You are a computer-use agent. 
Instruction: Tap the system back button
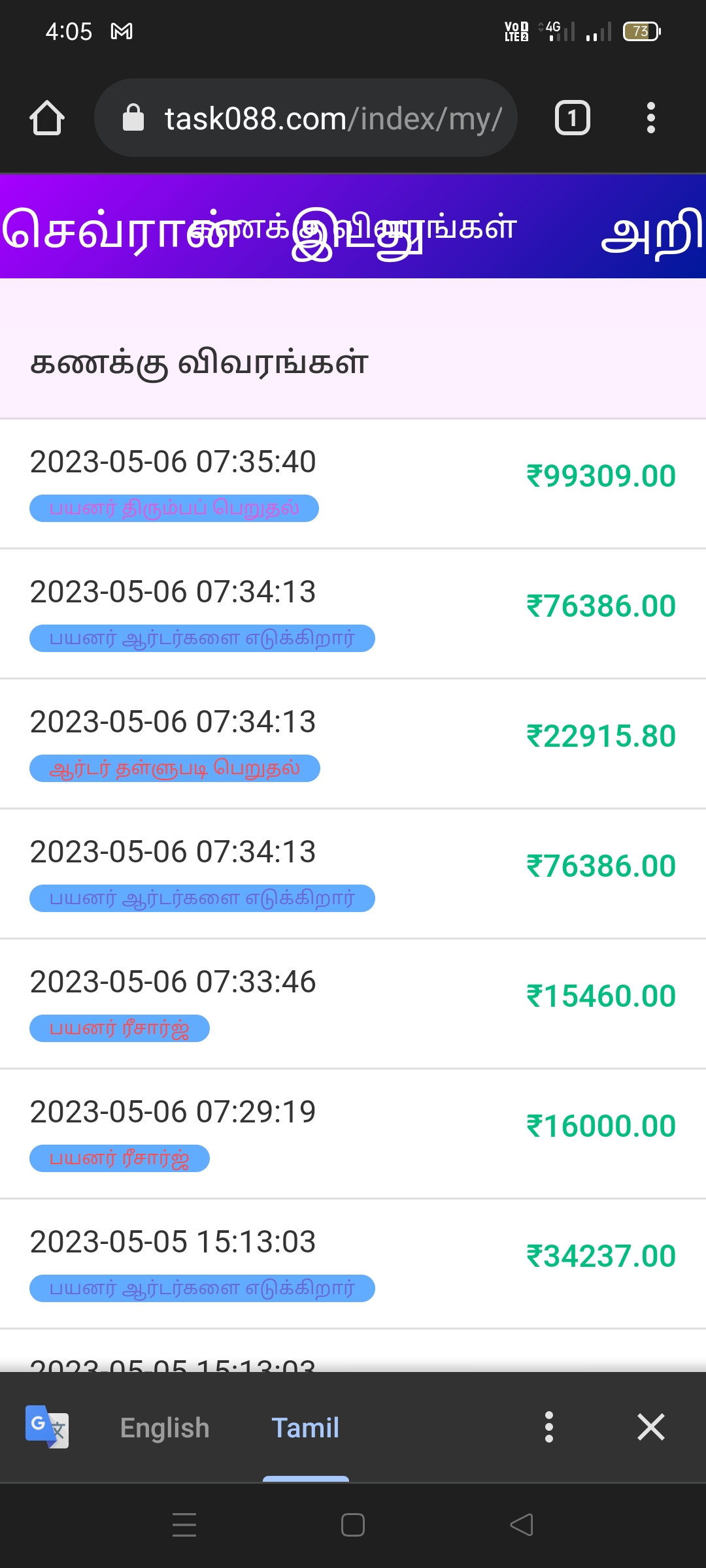click(x=521, y=1525)
